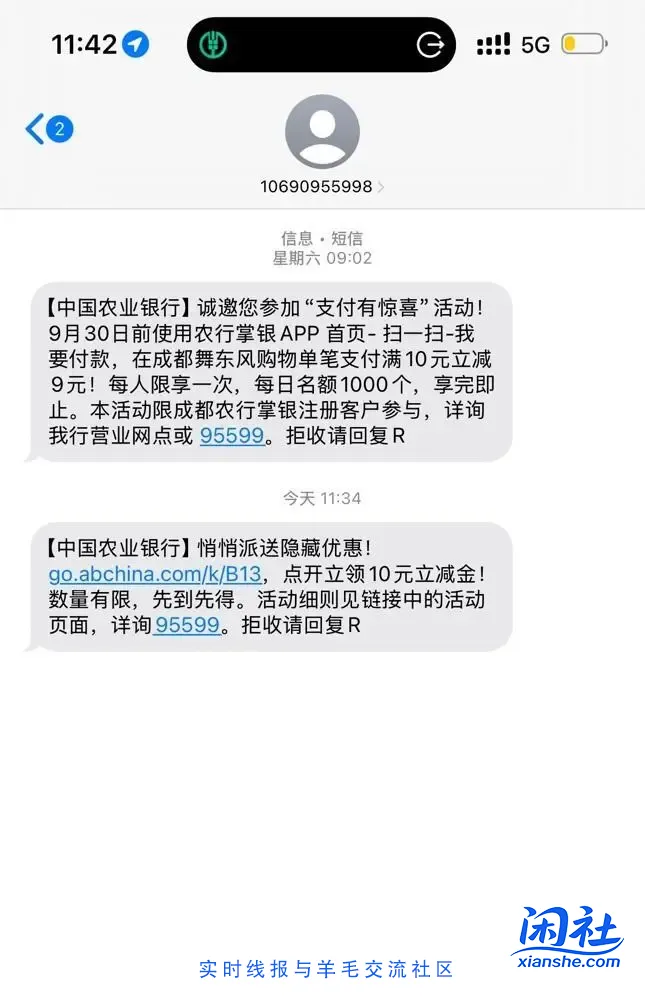Screen dimensions: 645x998
Task: Dial 95599 in today's 11:34 message
Action: (186, 626)
